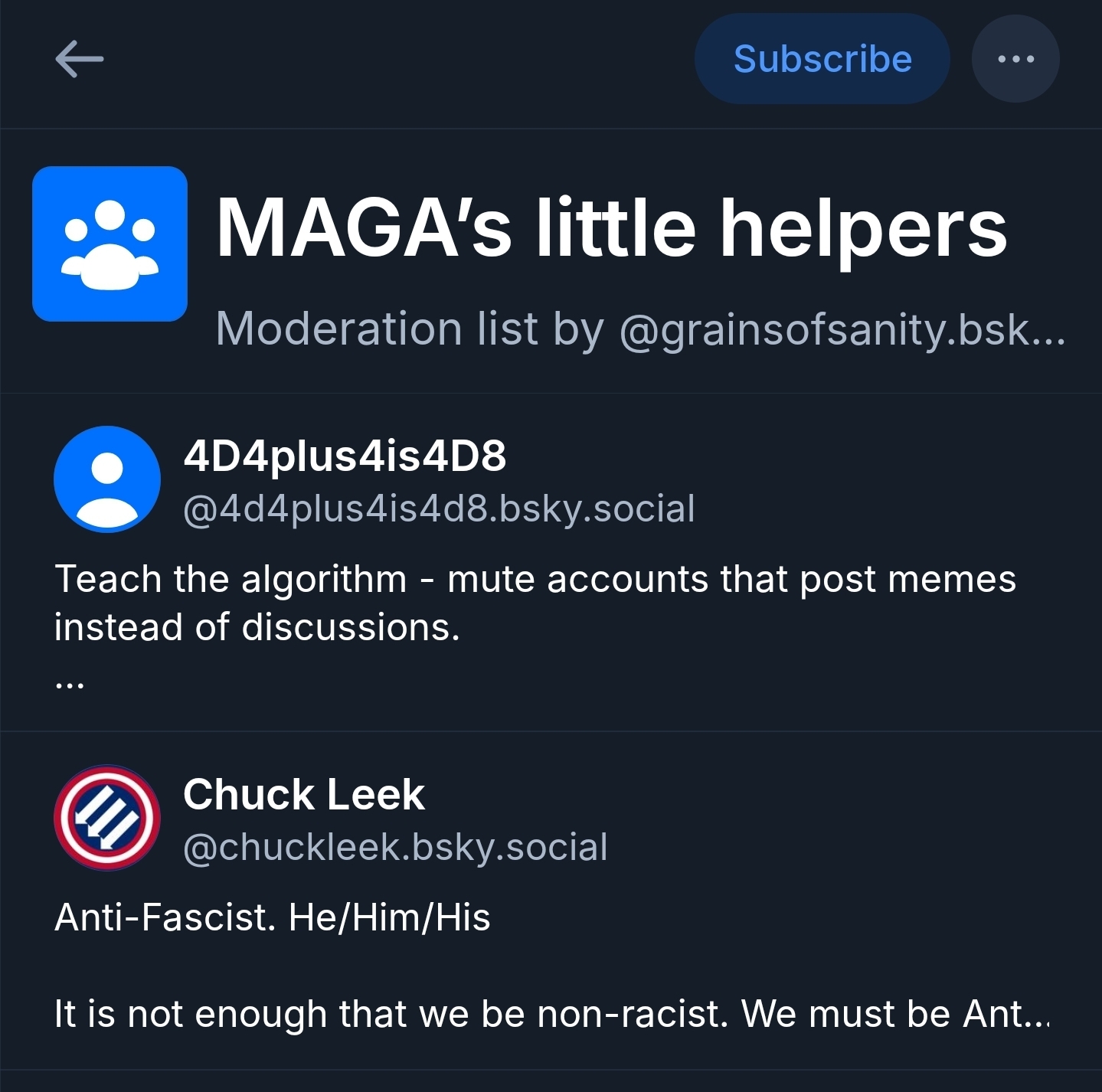Subscribe to this moderation list
Viewport: 1102px width, 1092px height.
pos(822,59)
